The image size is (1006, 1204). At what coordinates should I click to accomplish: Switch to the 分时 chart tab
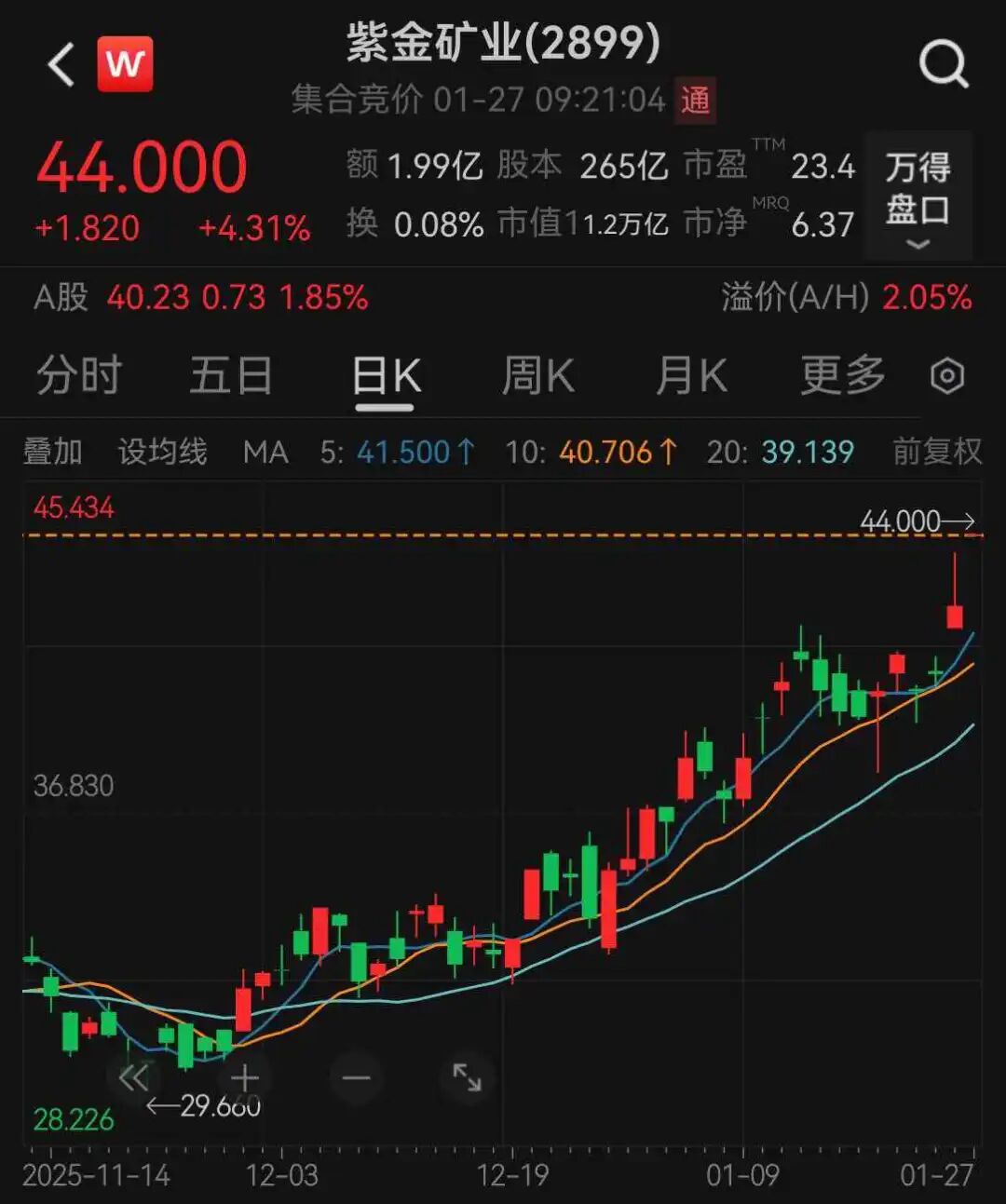click(79, 376)
